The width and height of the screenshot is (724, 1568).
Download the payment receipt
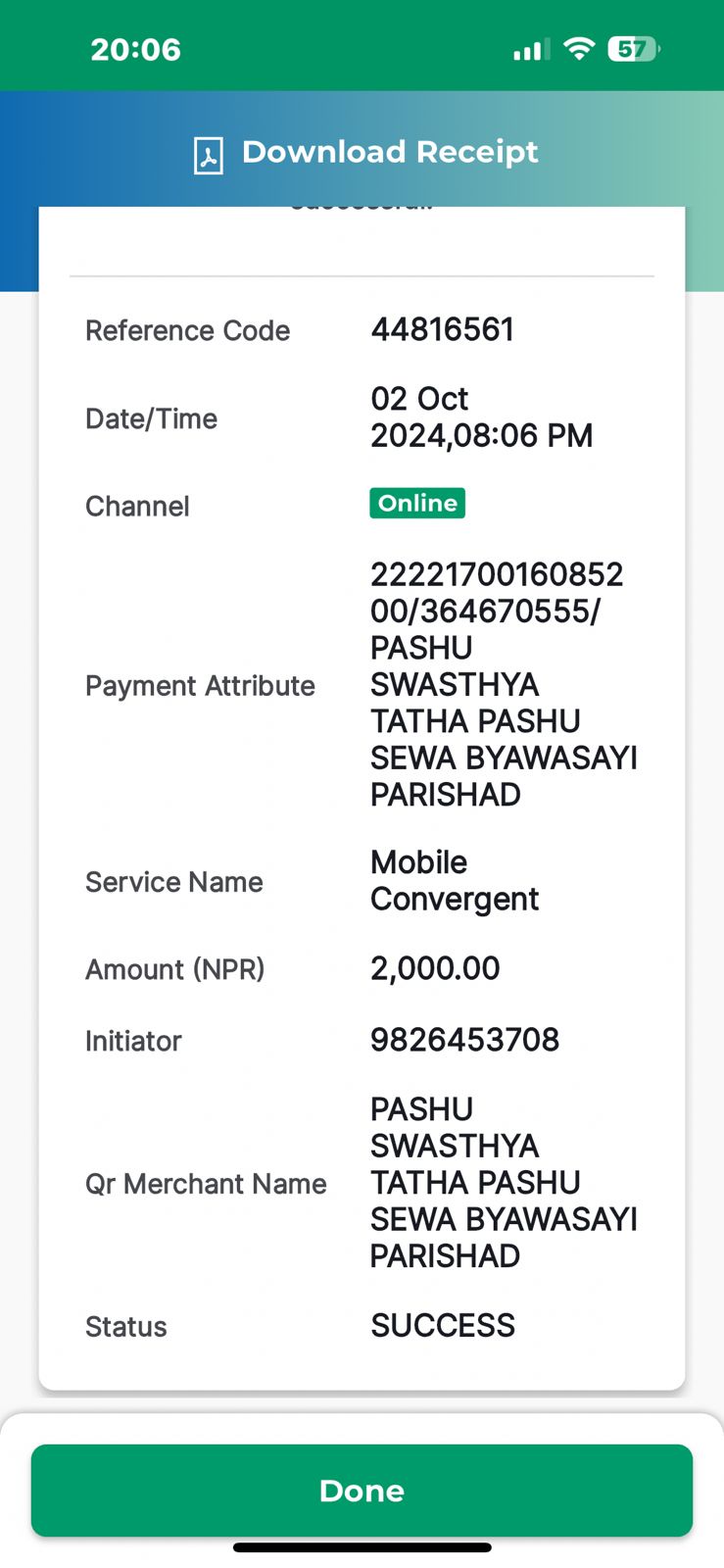pos(365,153)
